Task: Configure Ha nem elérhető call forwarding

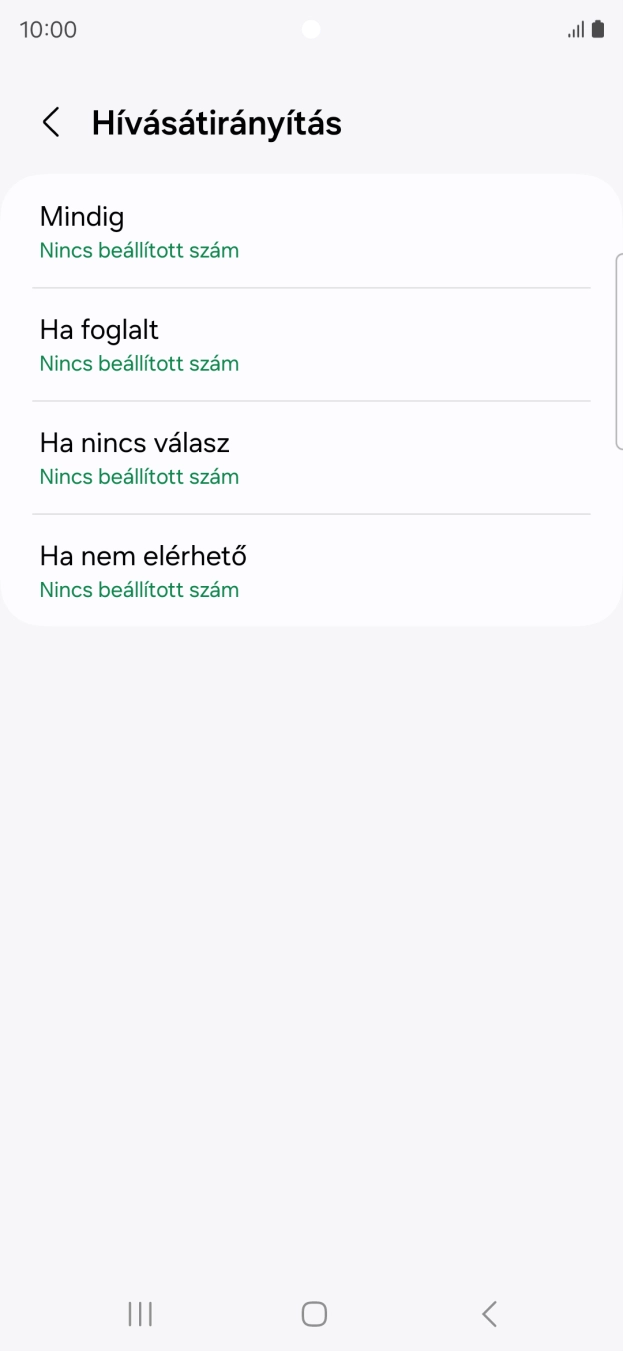Action: (x=310, y=571)
